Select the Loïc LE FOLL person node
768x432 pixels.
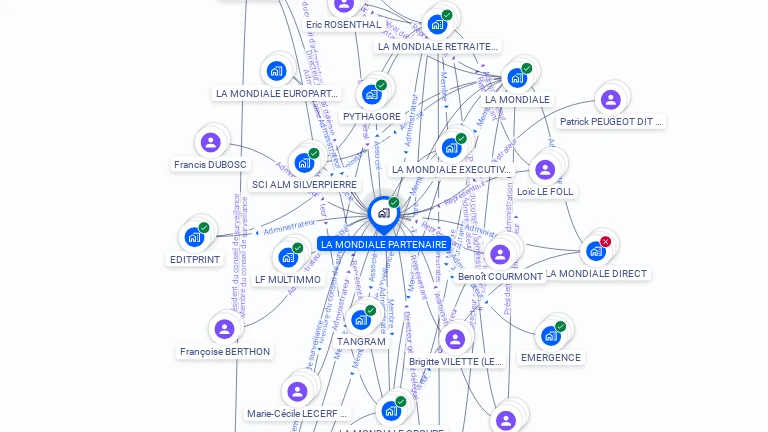(x=545, y=170)
